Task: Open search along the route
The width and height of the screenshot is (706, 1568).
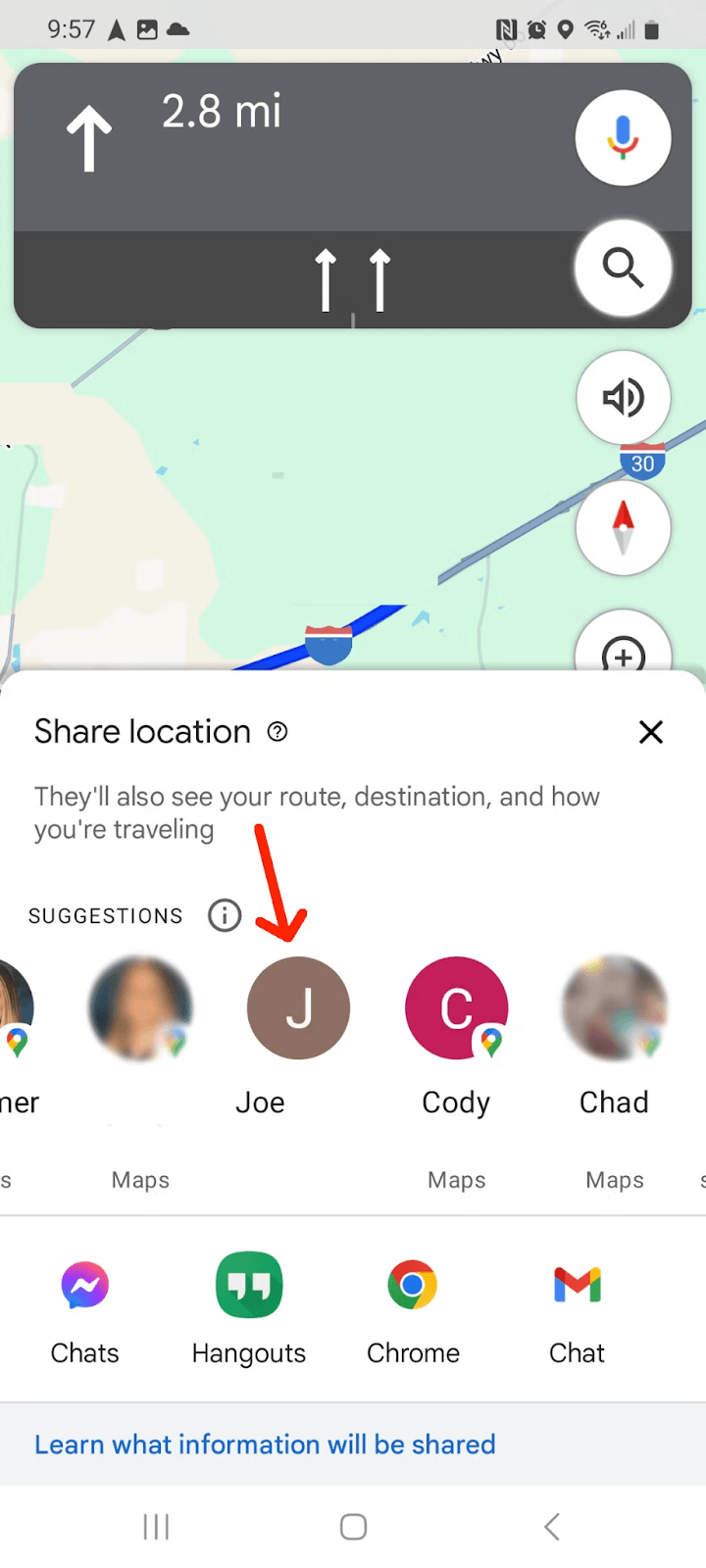Action: (x=623, y=267)
